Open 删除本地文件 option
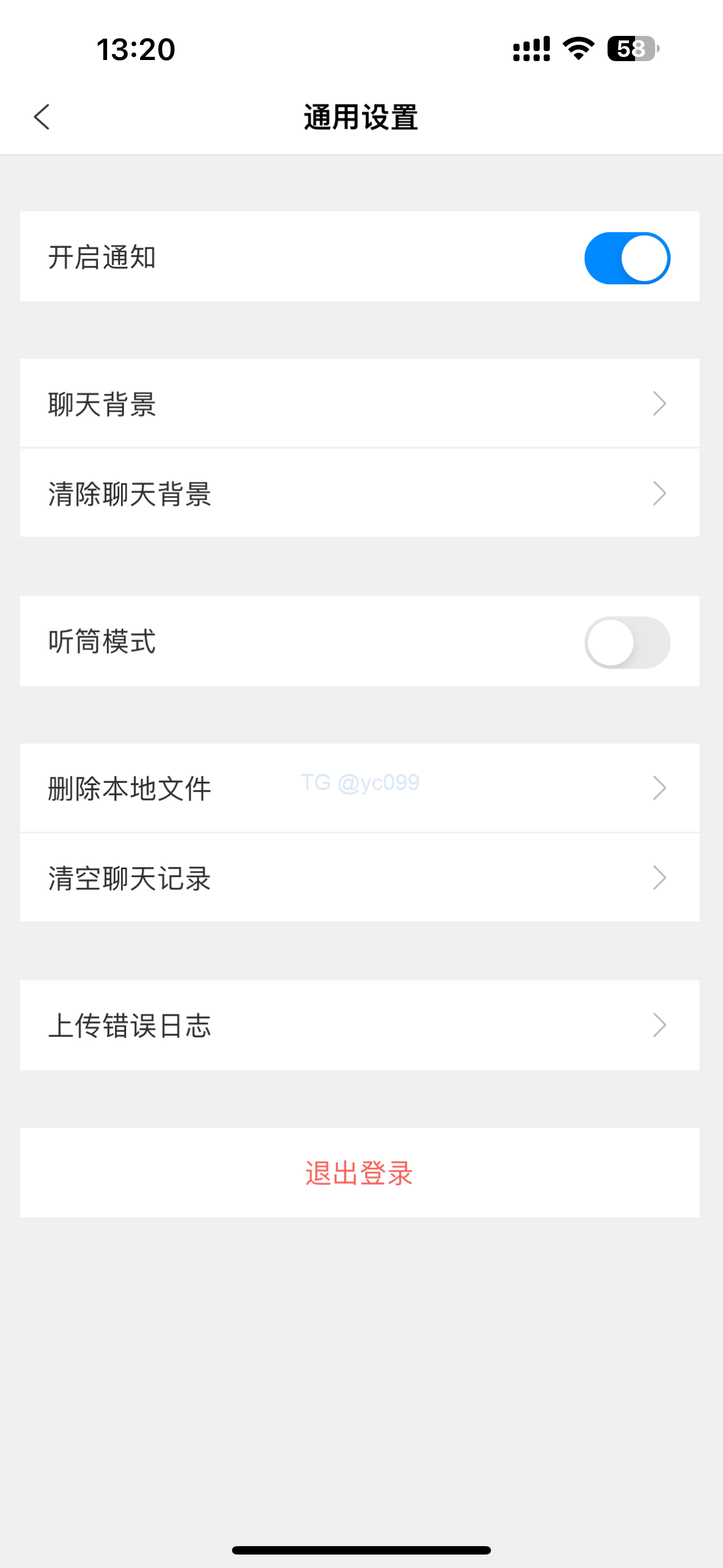This screenshot has height=1568, width=723. (359, 788)
